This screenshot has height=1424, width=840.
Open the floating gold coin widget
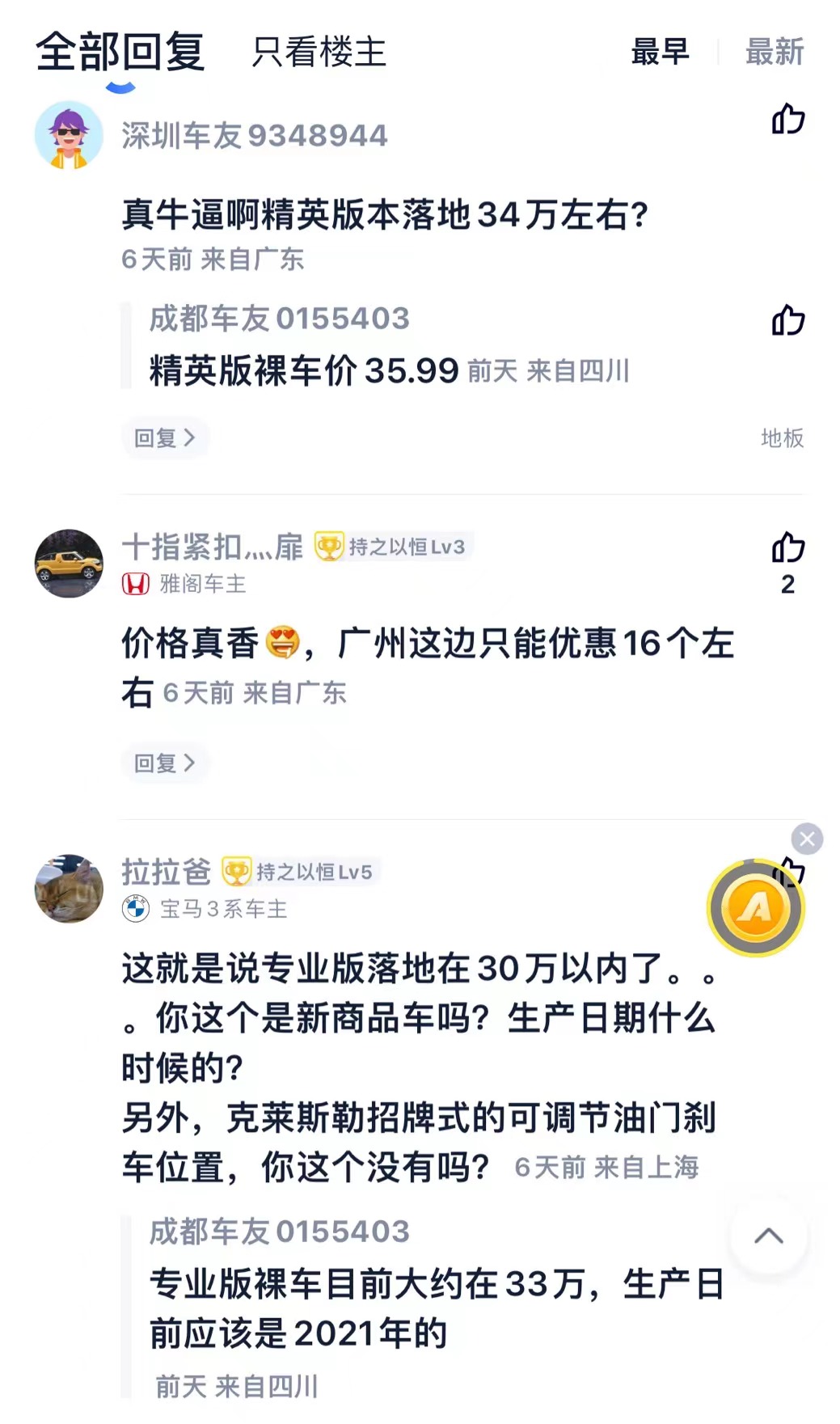(756, 908)
